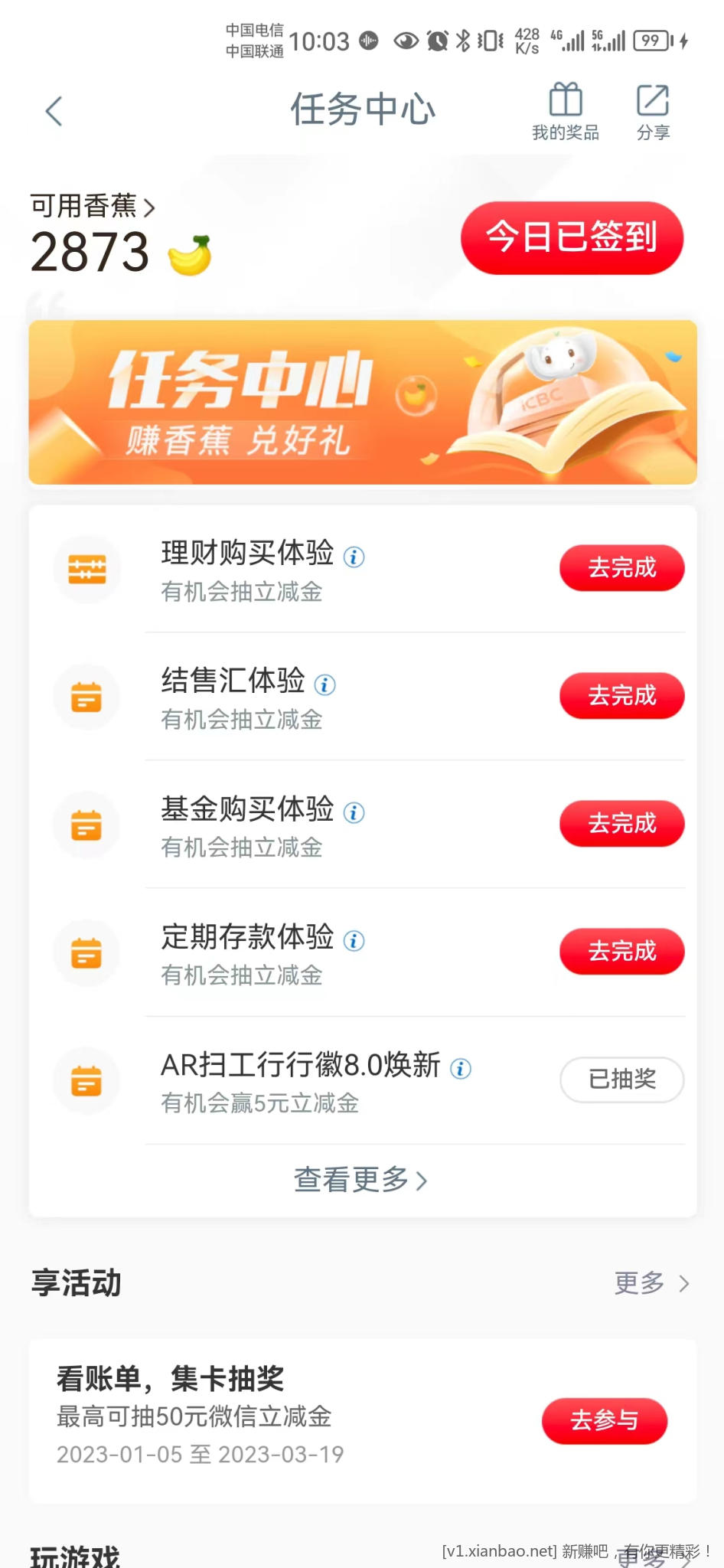Image resolution: width=724 pixels, height=1568 pixels.
Task: Tap the 今日已签到 button
Action: (572, 237)
